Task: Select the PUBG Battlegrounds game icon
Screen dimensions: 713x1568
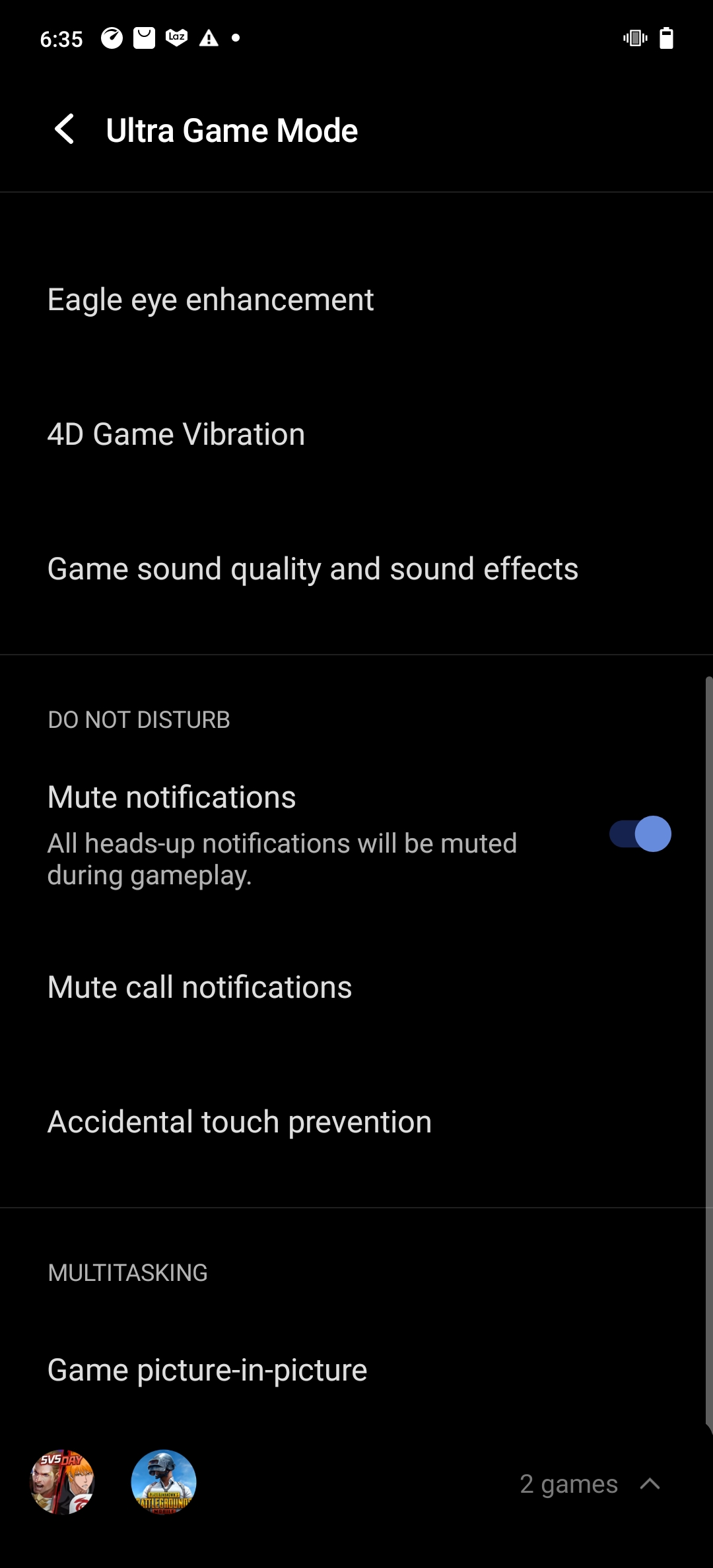Action: click(x=164, y=1482)
